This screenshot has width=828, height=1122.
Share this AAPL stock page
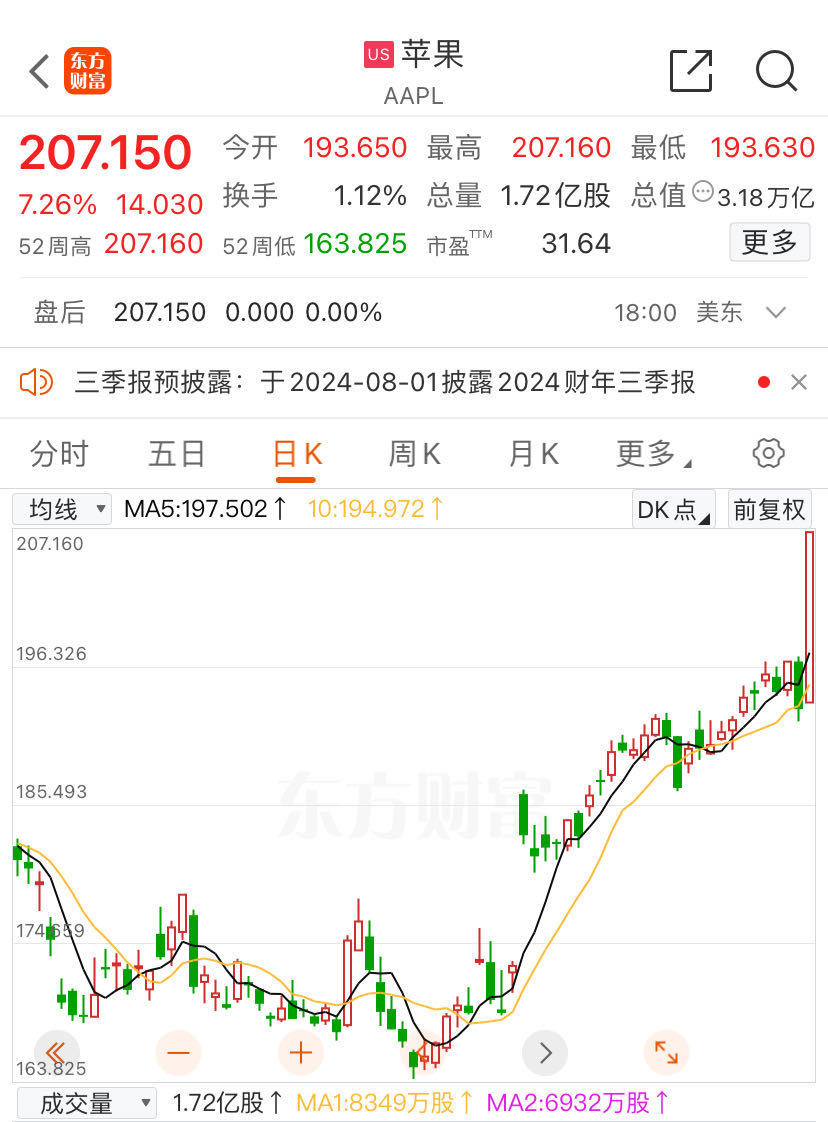click(690, 72)
